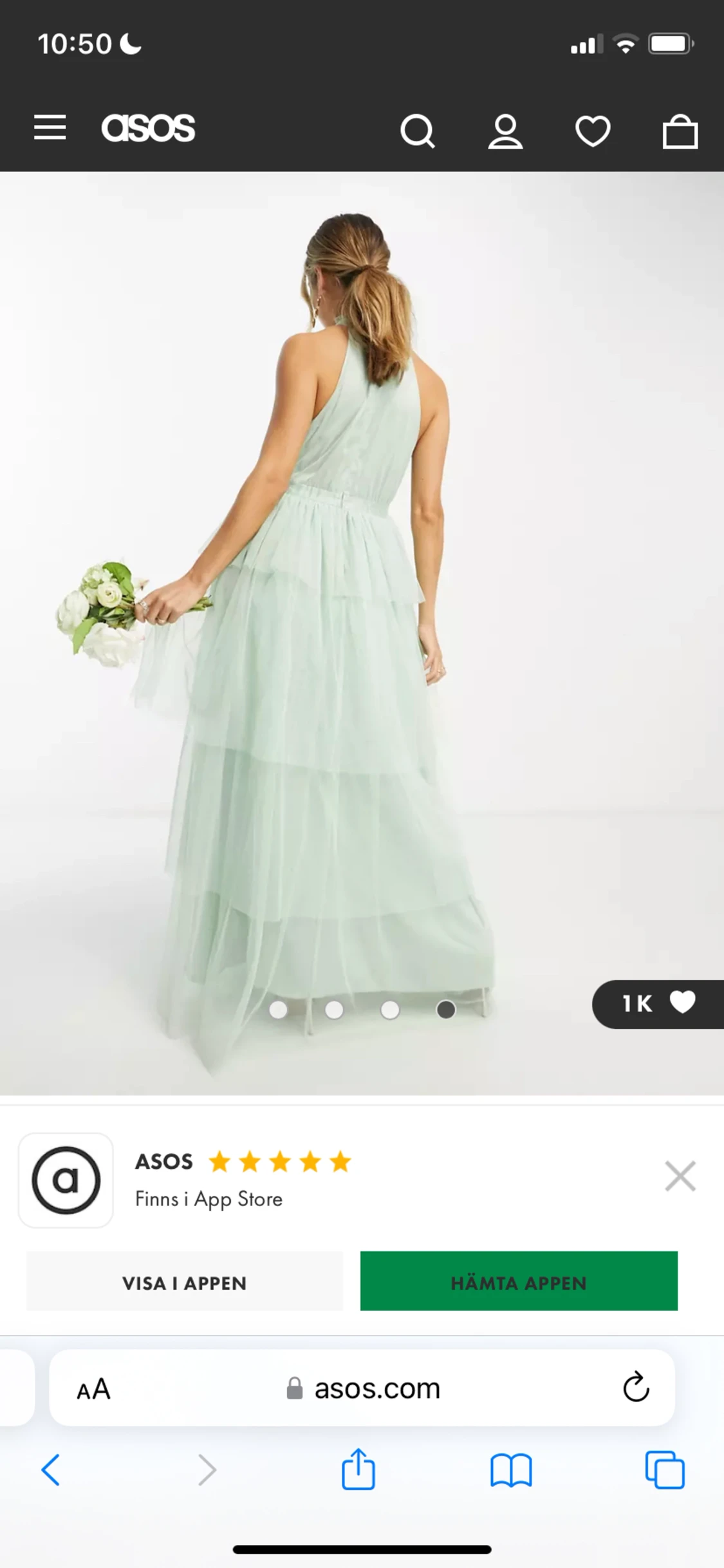Viewport: 724px width, 1568px height.
Task: Go to the ASOS homepage logo
Action: pos(148,128)
